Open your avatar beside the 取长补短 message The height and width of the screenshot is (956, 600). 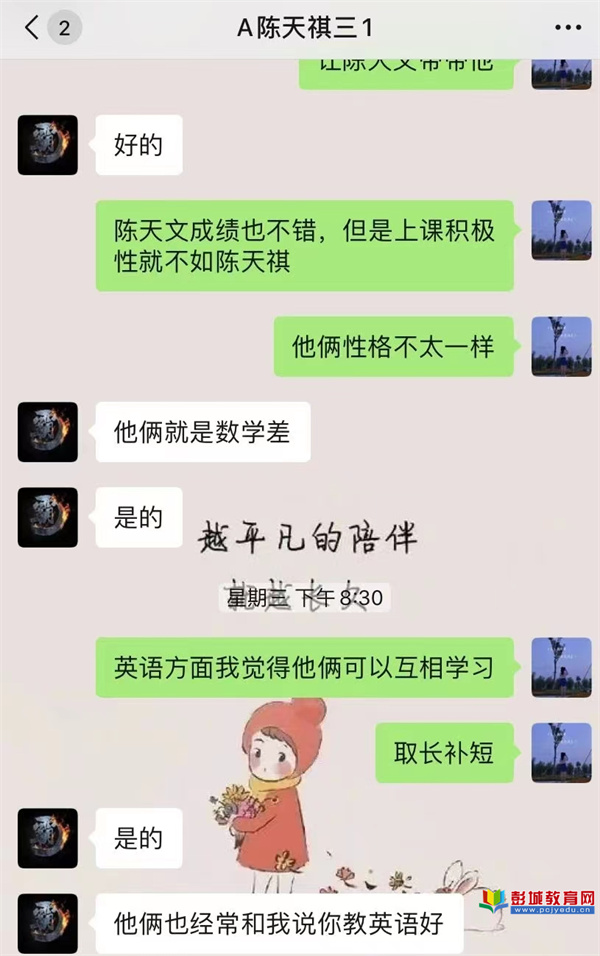coord(561,752)
